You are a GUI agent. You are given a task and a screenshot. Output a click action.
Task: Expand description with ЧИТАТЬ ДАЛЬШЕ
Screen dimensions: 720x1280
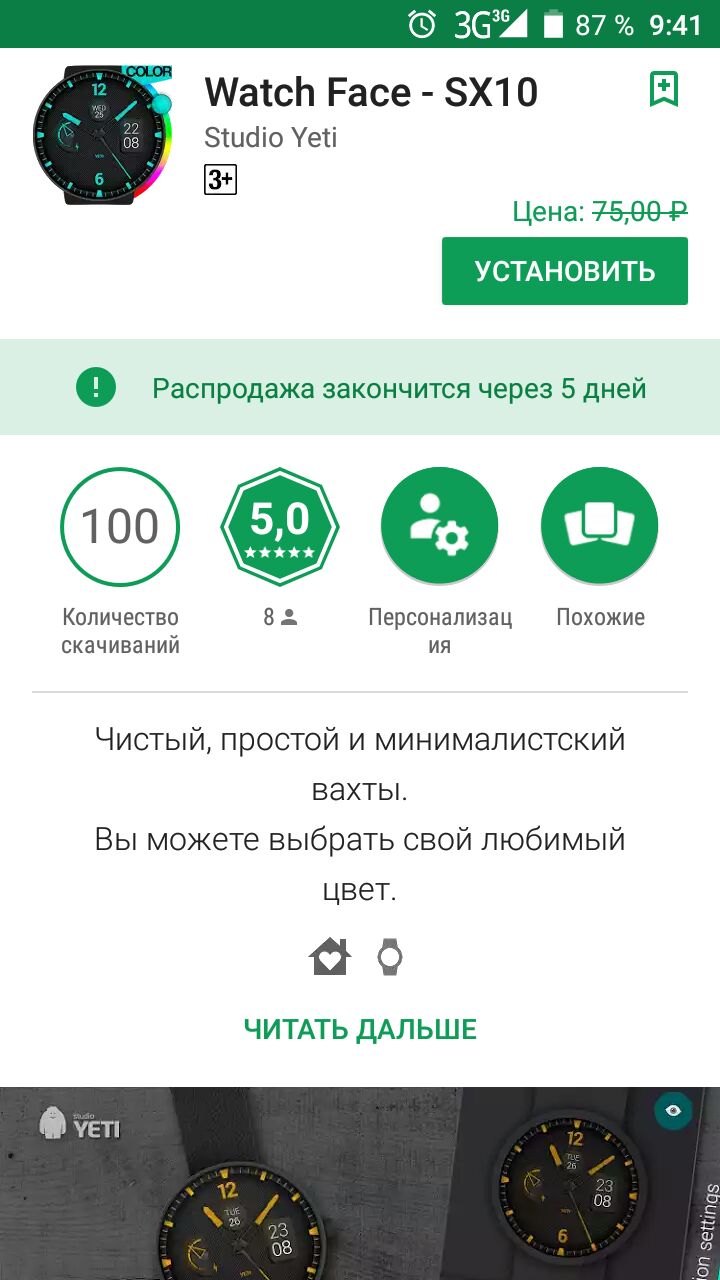tap(360, 1029)
